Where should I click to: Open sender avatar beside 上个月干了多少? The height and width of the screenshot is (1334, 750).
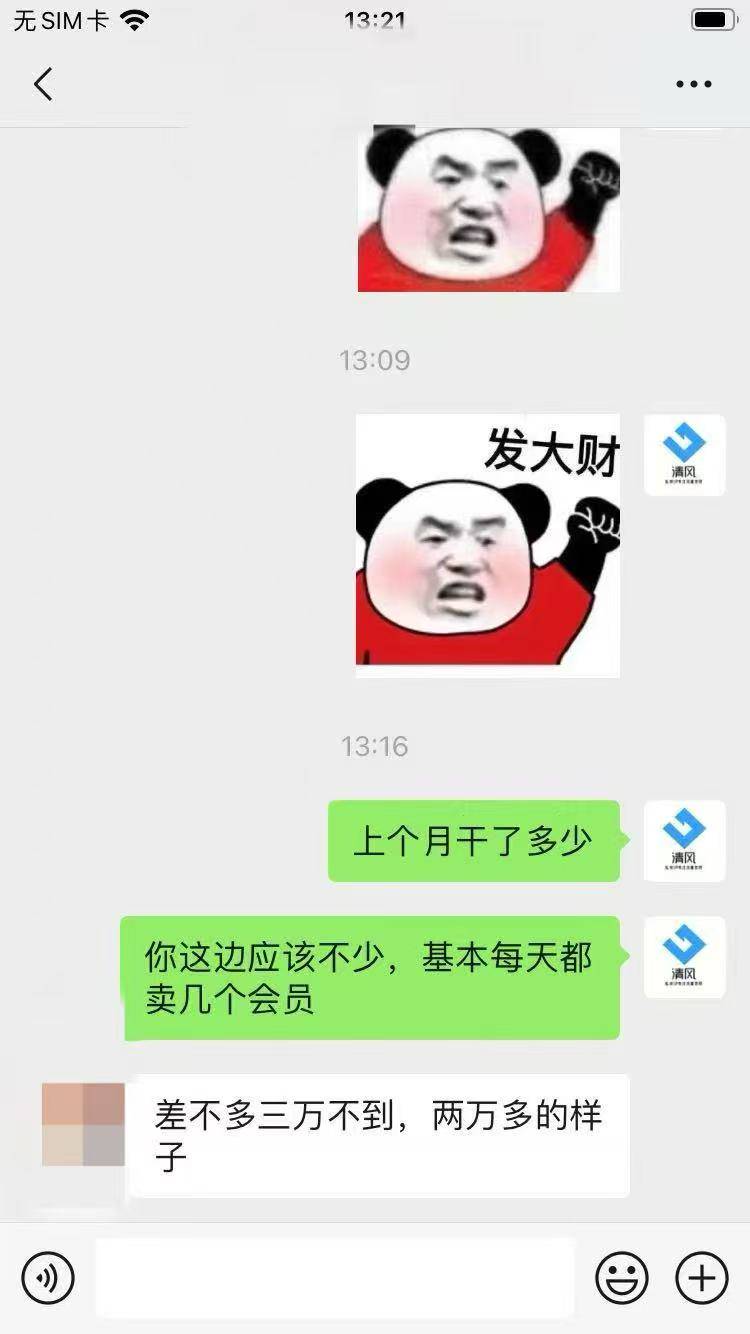tap(684, 841)
